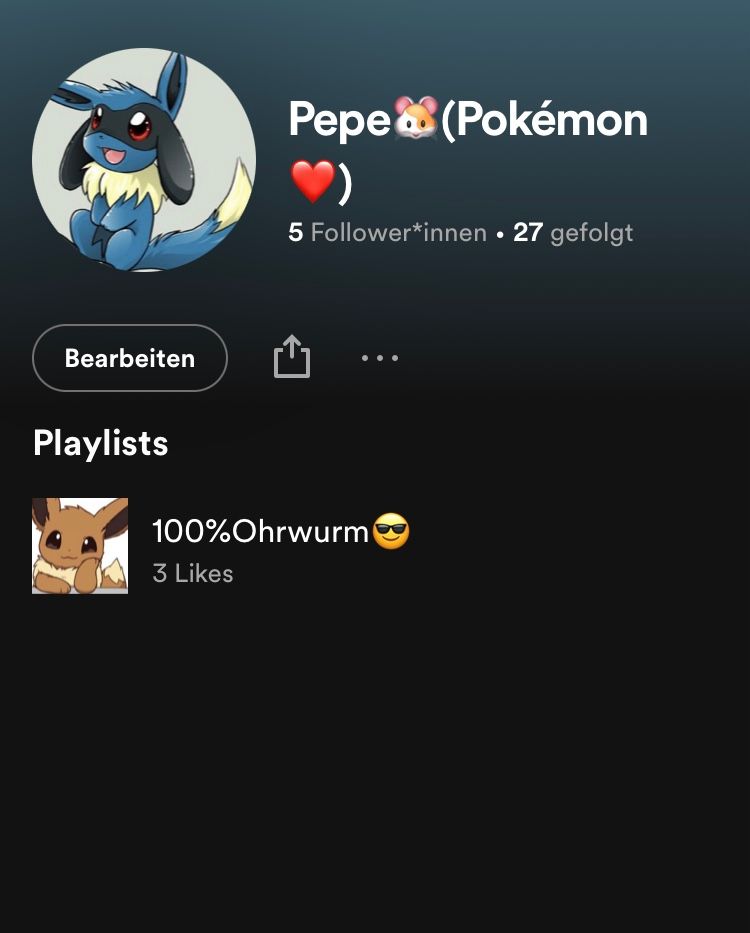
Task: Share this profile
Action: (292, 357)
